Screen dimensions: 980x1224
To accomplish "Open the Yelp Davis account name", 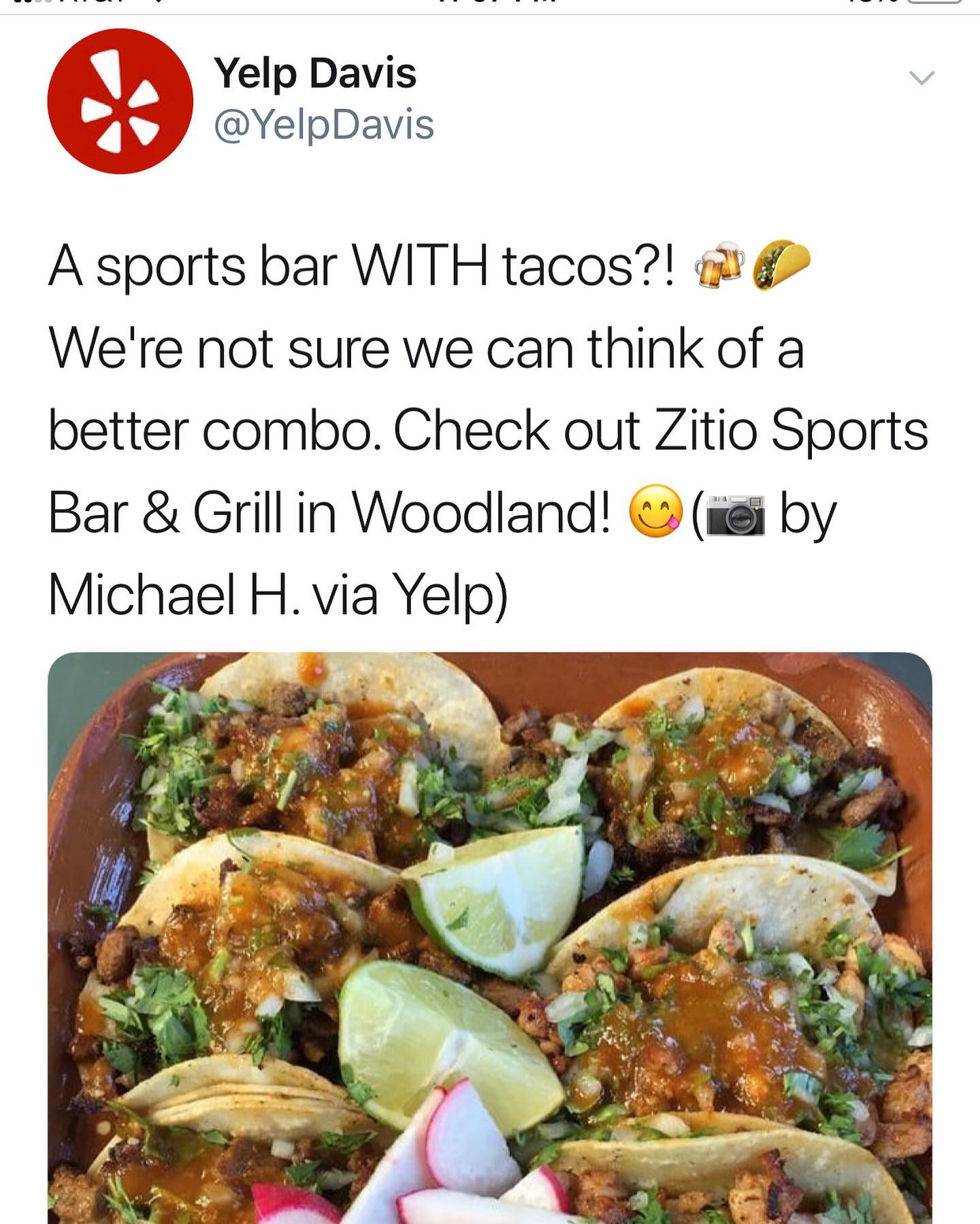I will [314, 73].
